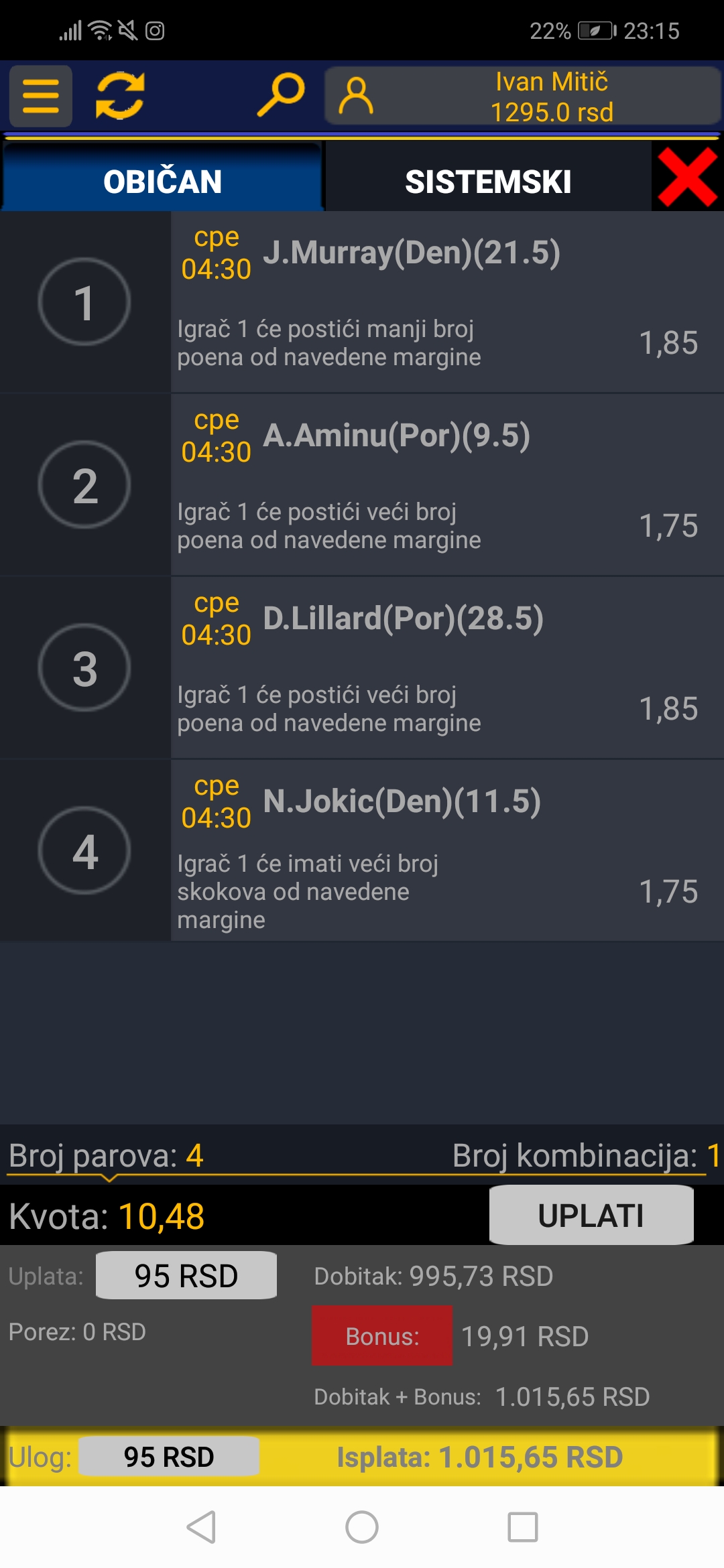724x1568 pixels.
Task: Switch to the OBIČAN tab
Action: click(162, 182)
